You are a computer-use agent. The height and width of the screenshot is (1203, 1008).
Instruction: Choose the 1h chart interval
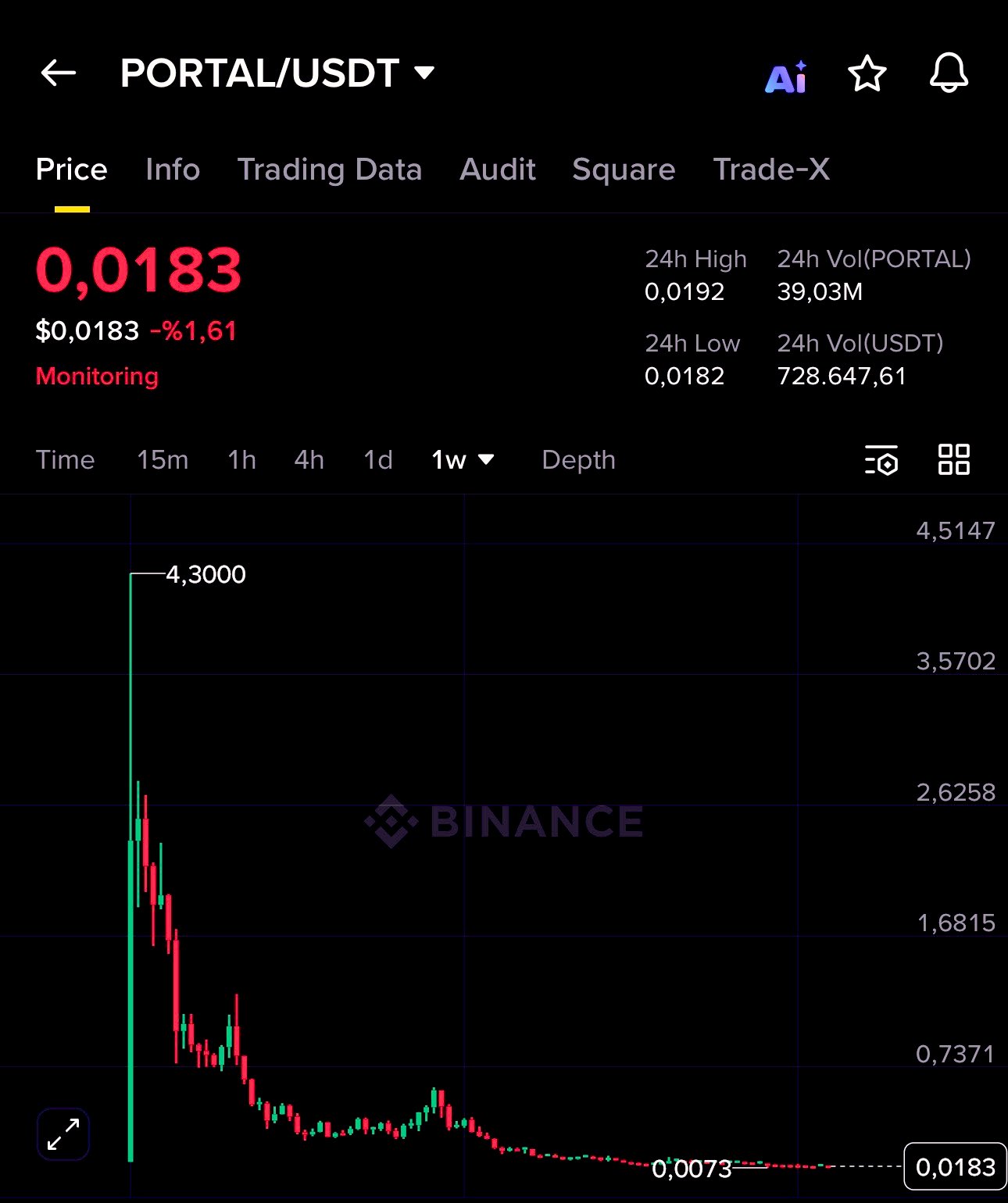242,460
